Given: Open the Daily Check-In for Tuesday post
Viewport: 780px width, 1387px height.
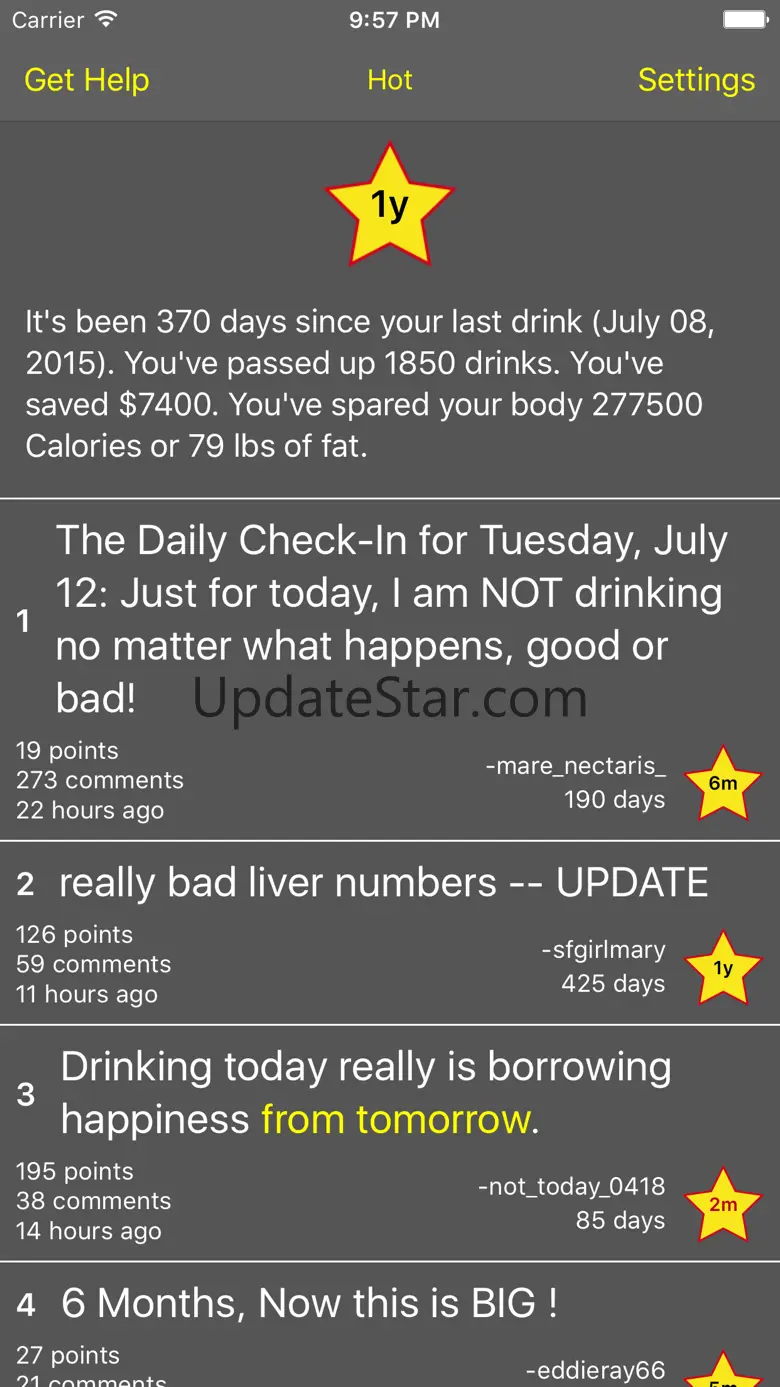Looking at the screenshot, I should point(390,619).
